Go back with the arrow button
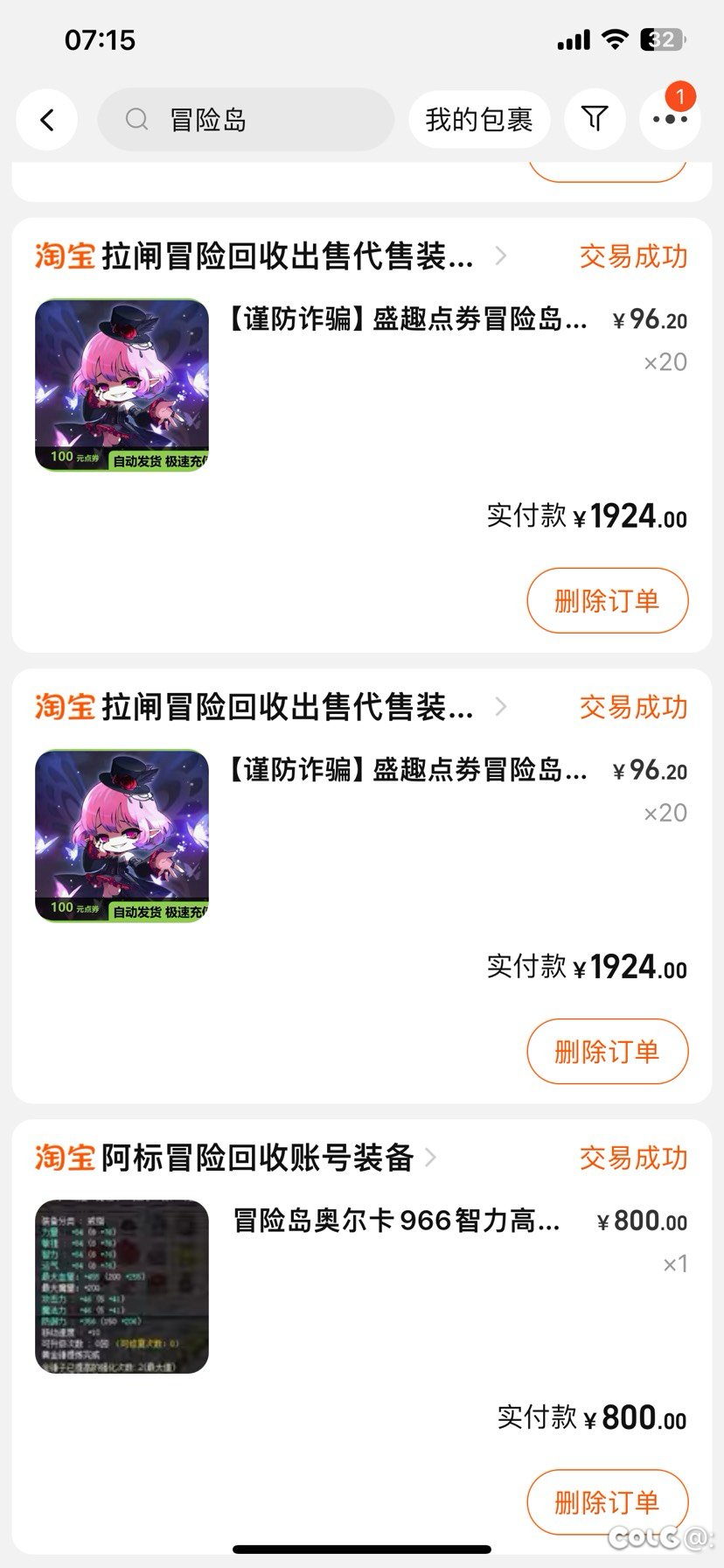Image resolution: width=724 pixels, height=1568 pixels. (47, 120)
